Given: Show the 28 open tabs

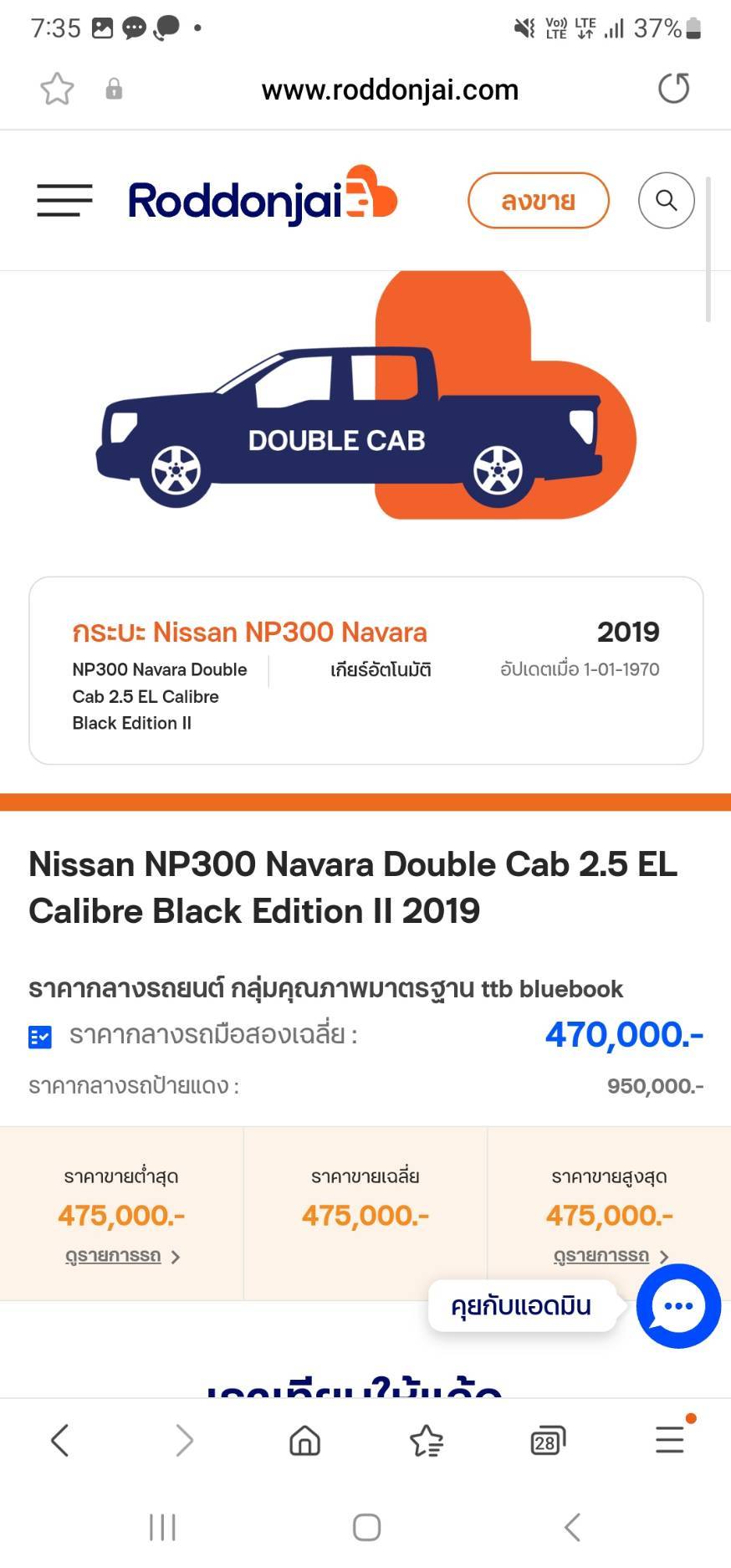Looking at the screenshot, I should (548, 1441).
